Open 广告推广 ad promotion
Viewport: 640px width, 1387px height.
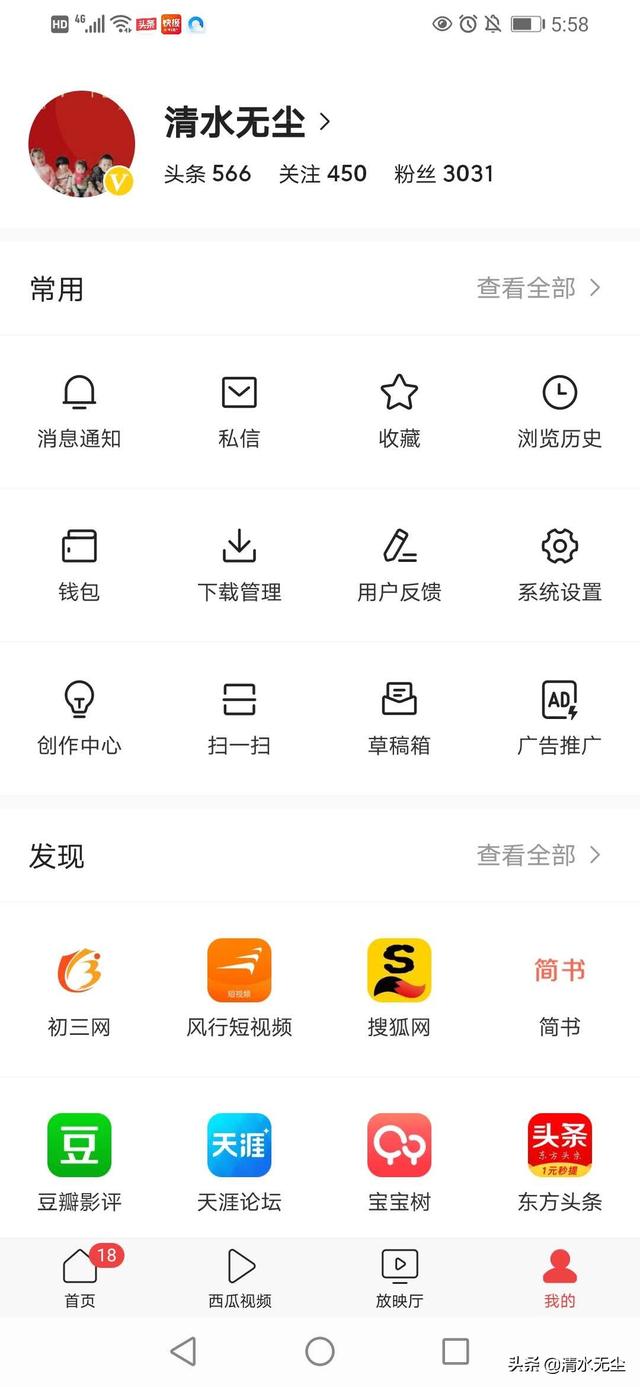[x=559, y=717]
